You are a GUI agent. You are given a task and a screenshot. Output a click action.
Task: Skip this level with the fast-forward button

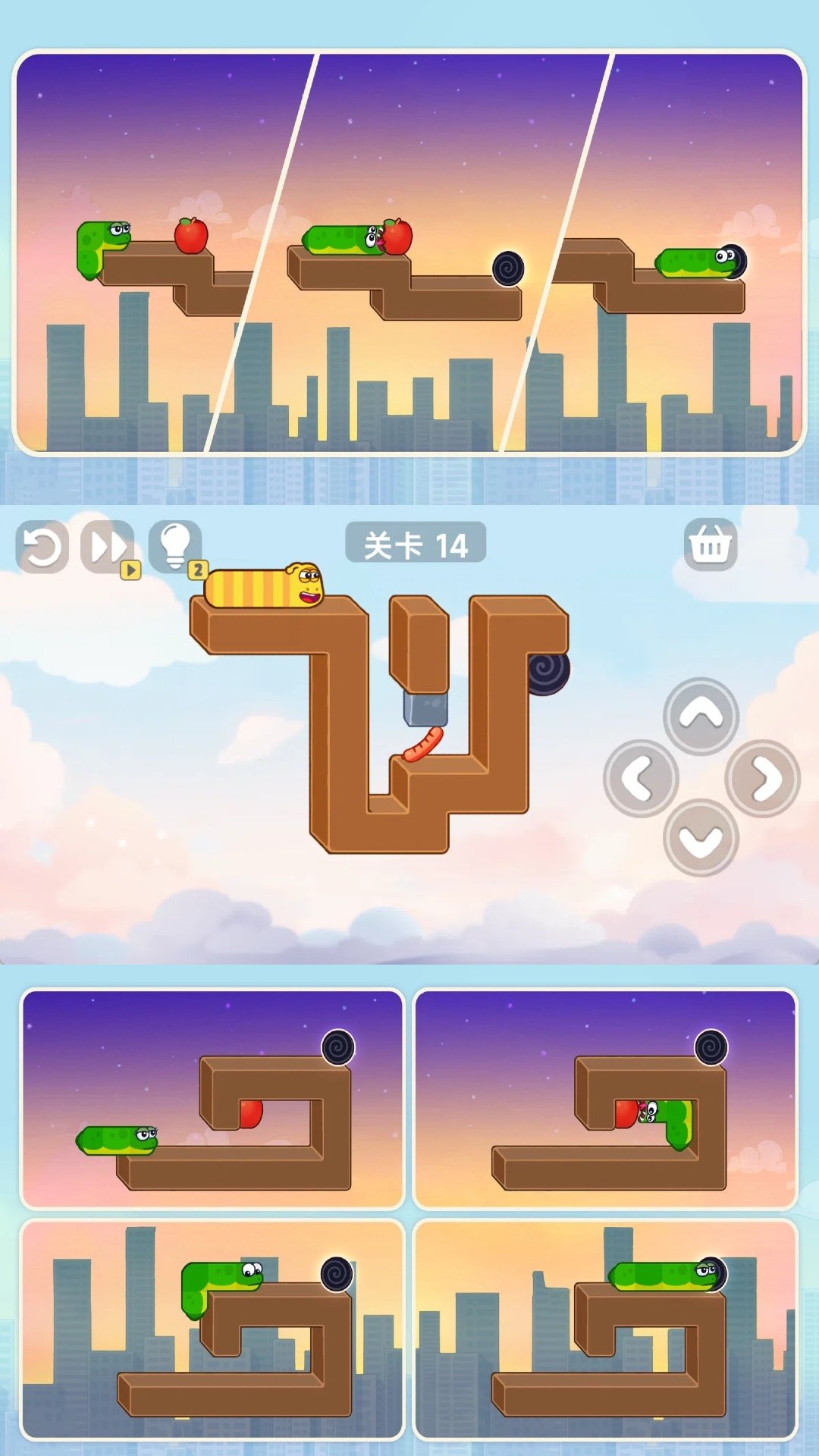(x=108, y=546)
